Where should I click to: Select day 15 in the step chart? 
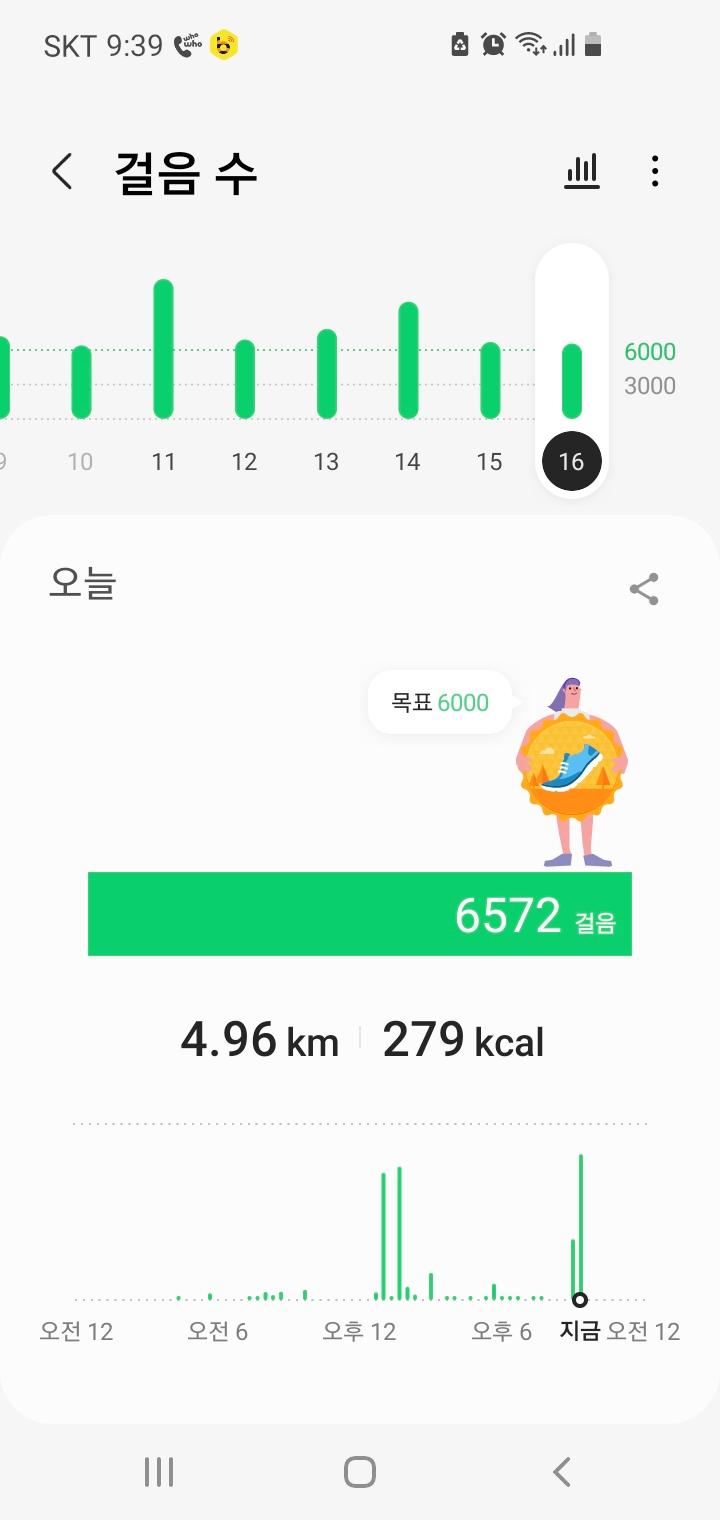489,380
